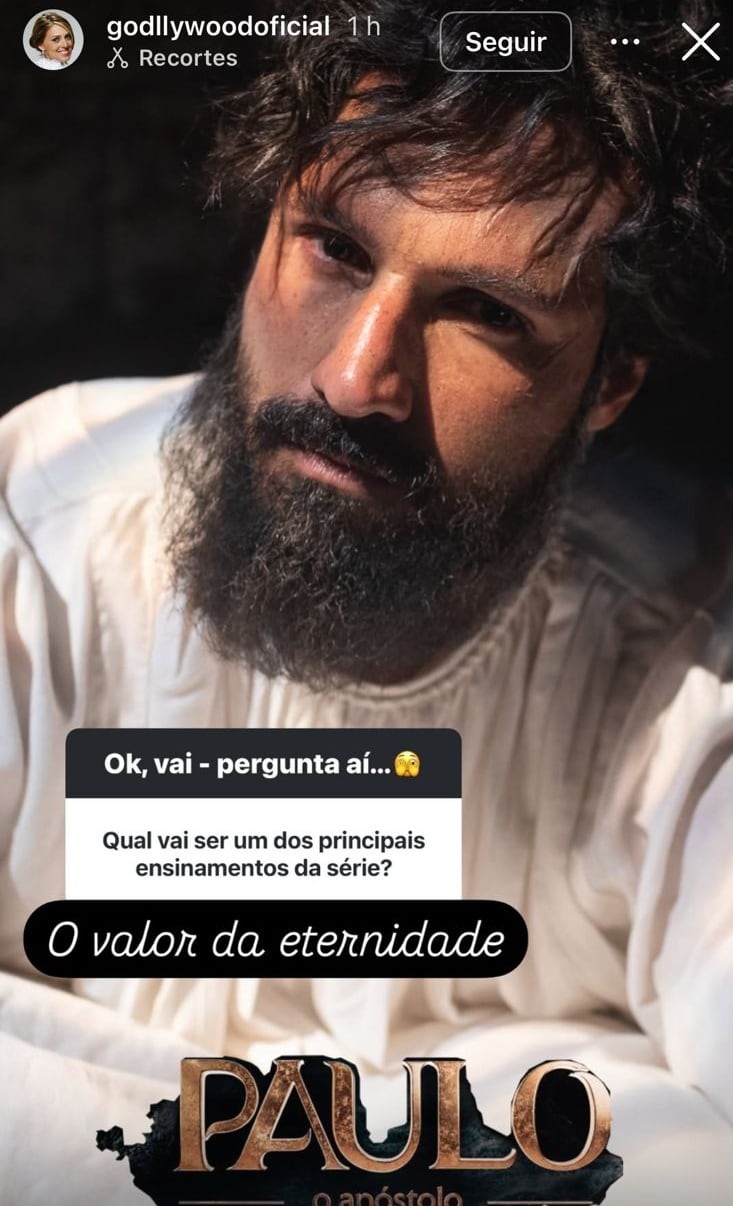Tap the godllywoodoficial username
733x1206 pixels.
(218, 26)
